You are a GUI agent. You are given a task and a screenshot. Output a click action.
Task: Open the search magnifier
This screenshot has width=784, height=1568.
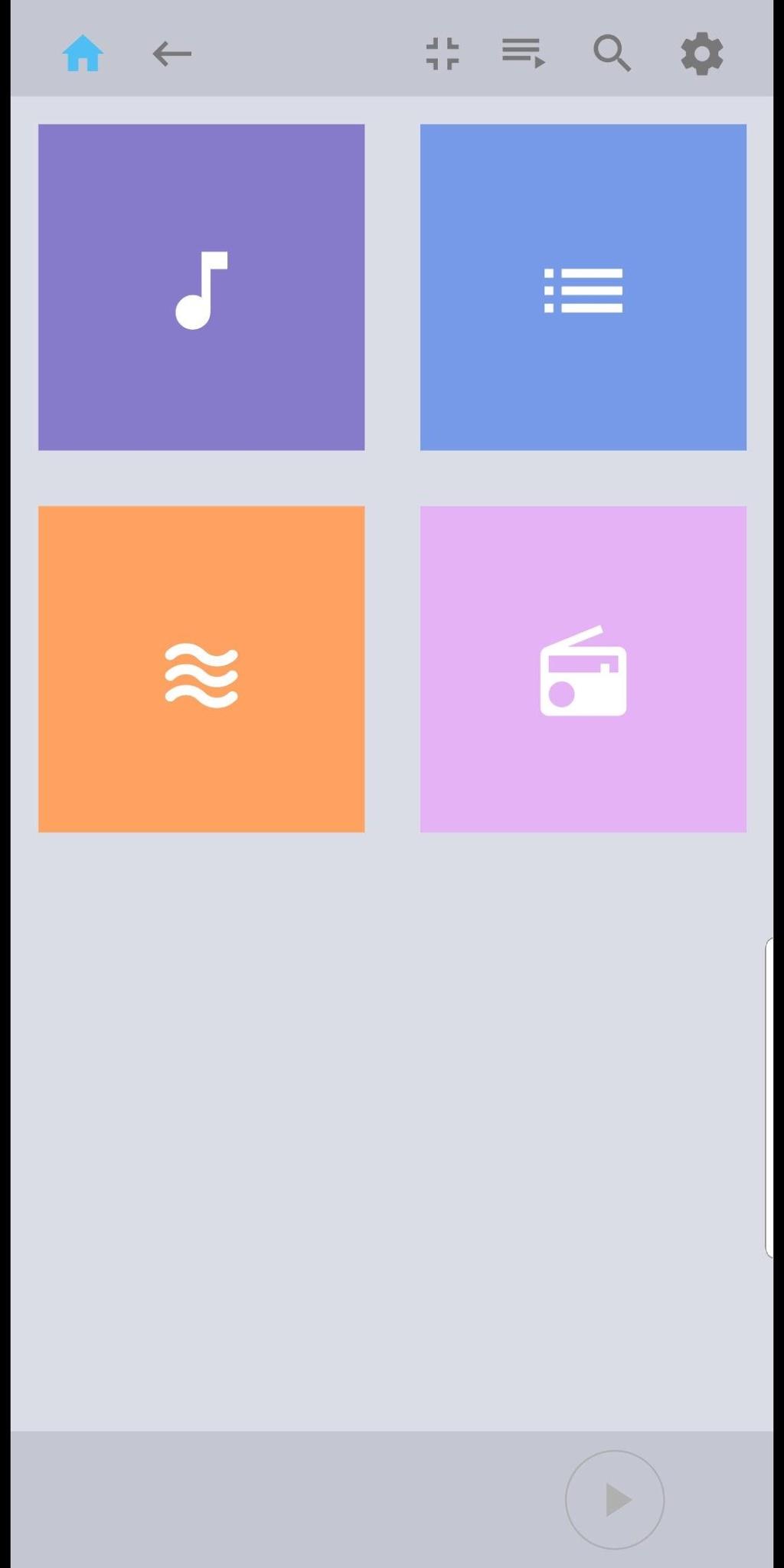(x=612, y=54)
